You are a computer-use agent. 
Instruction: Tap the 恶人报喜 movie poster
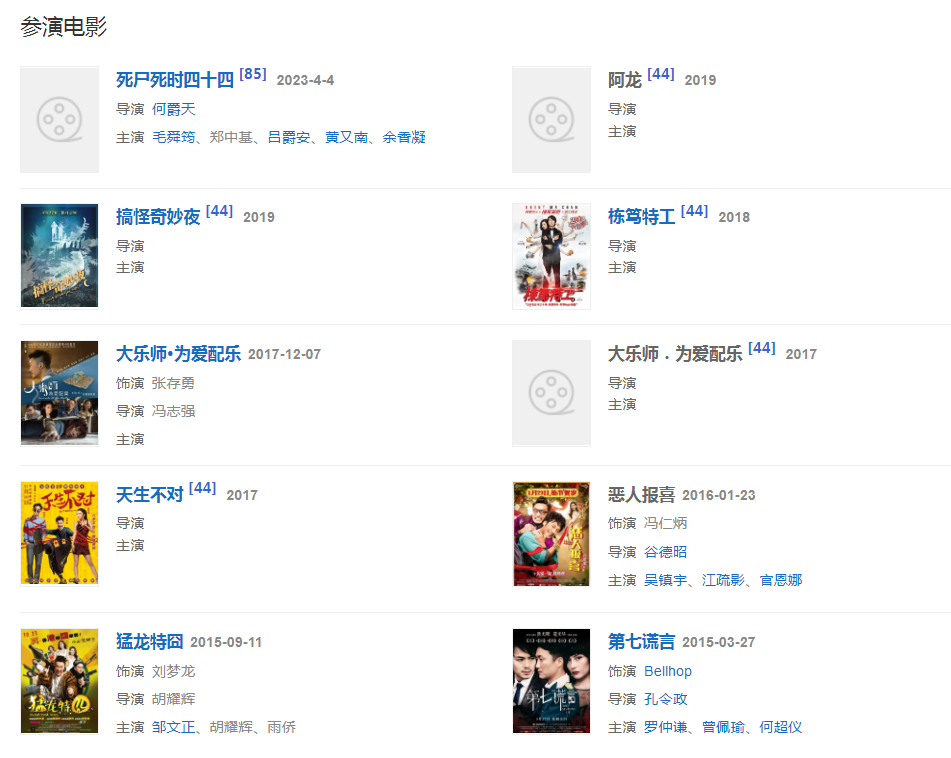coord(551,534)
